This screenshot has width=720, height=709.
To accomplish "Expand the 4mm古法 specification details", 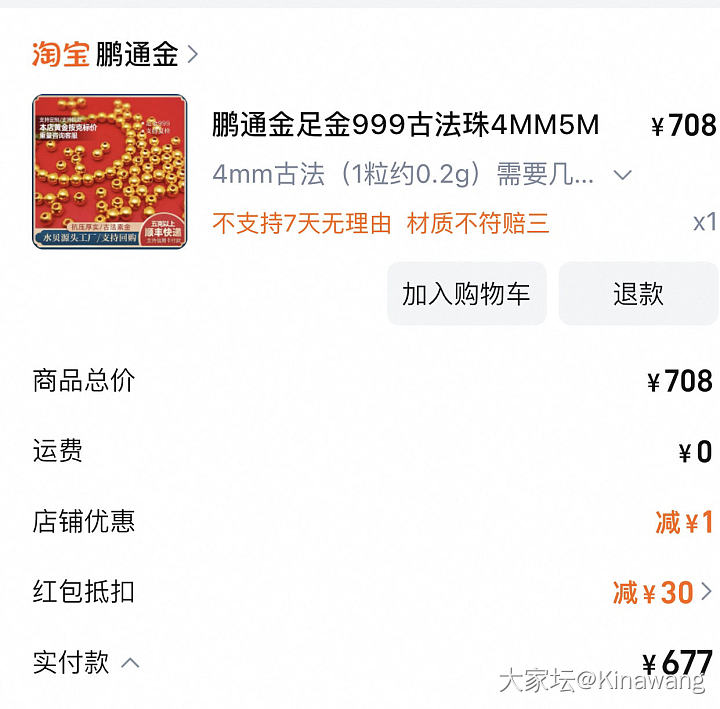I will (622, 175).
